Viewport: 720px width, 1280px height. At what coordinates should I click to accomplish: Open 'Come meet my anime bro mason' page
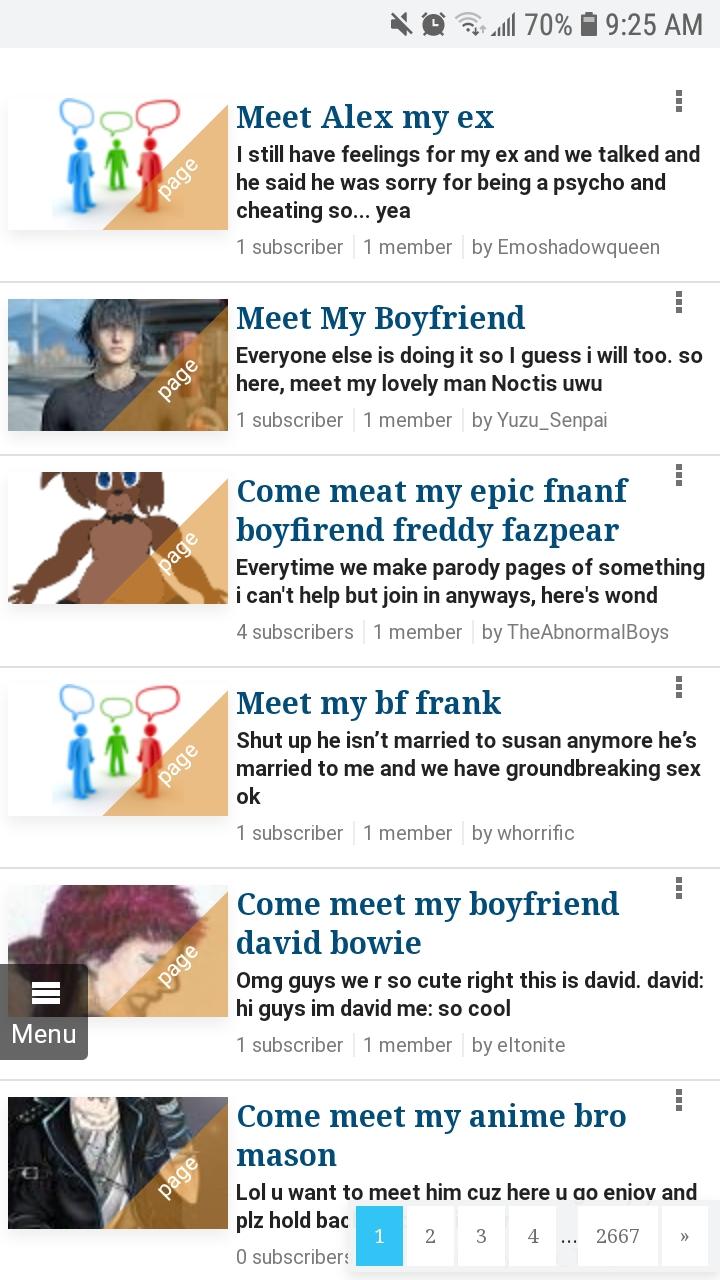click(431, 1135)
